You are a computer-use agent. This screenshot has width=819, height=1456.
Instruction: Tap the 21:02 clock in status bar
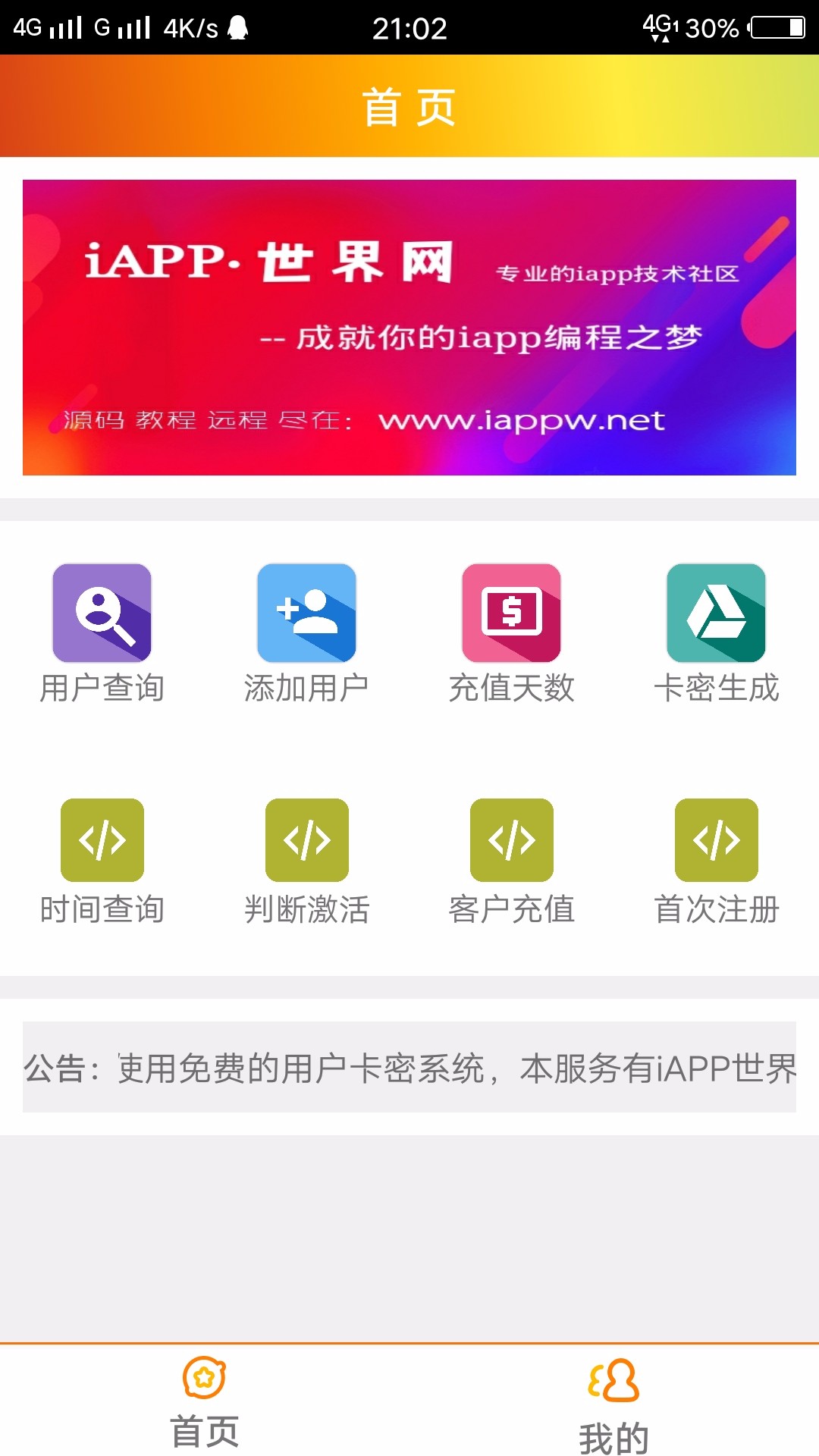tap(409, 27)
